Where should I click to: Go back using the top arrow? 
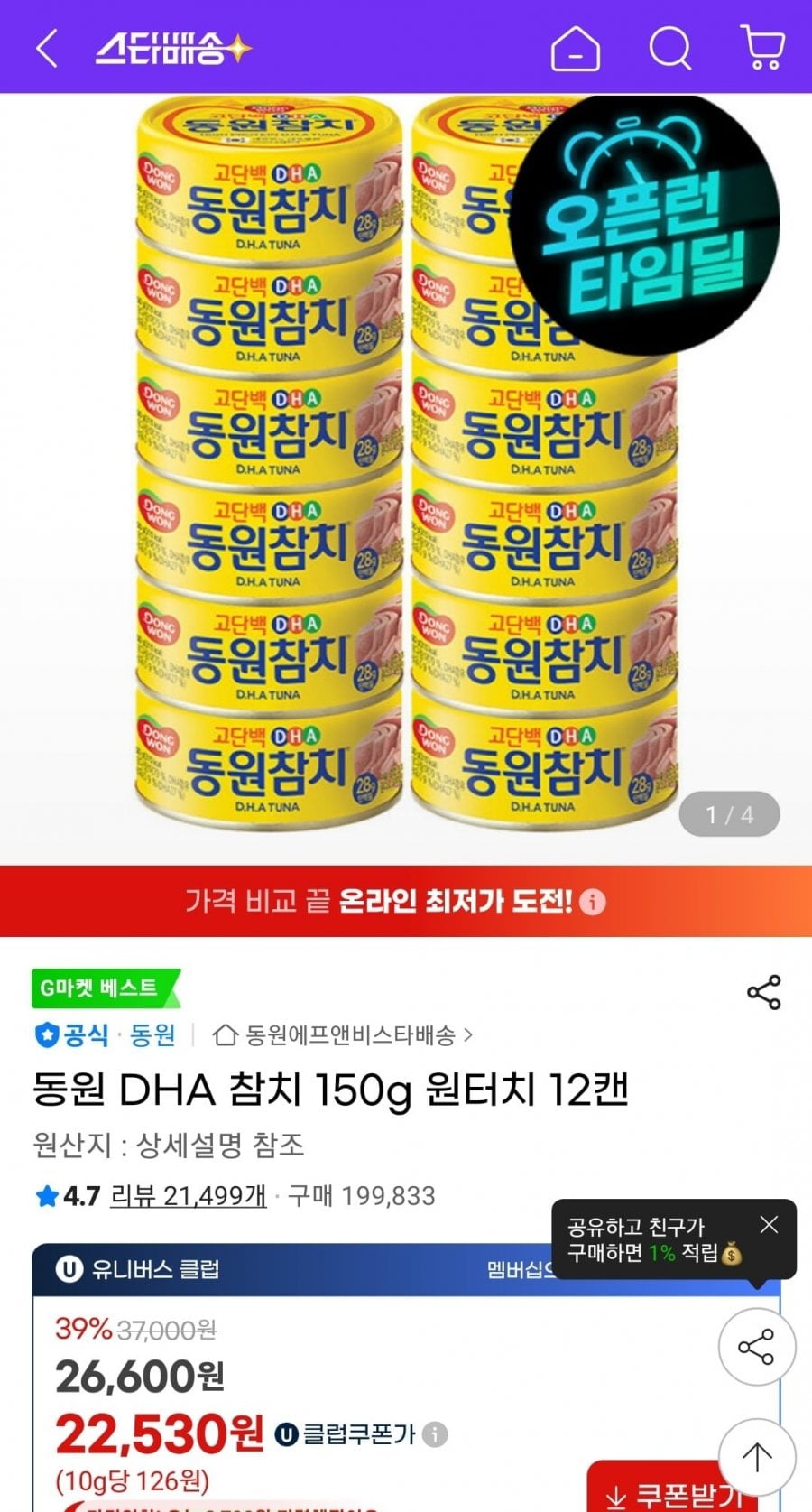[x=47, y=49]
